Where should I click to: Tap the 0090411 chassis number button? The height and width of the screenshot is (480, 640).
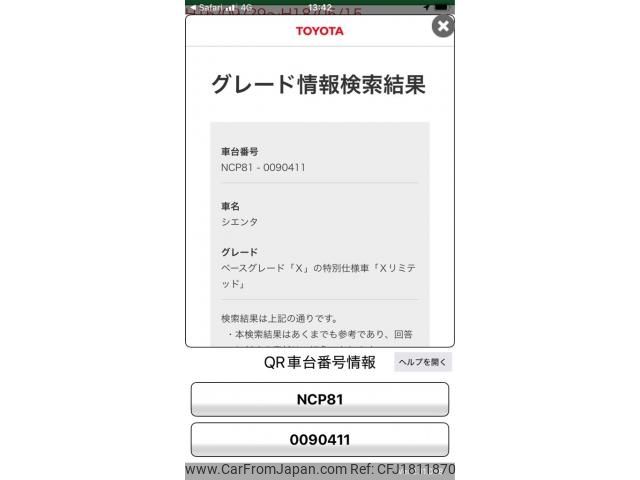point(320,439)
